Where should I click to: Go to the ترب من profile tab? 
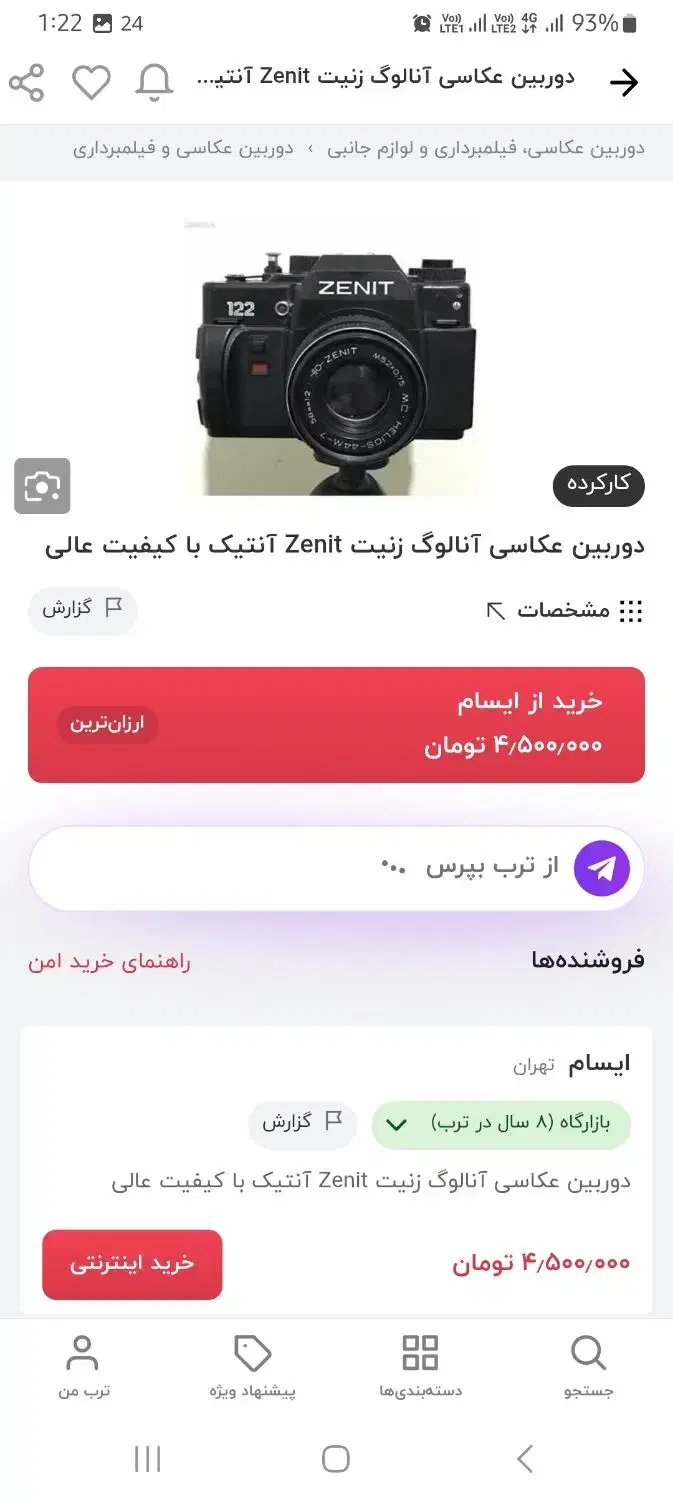pos(82,1368)
